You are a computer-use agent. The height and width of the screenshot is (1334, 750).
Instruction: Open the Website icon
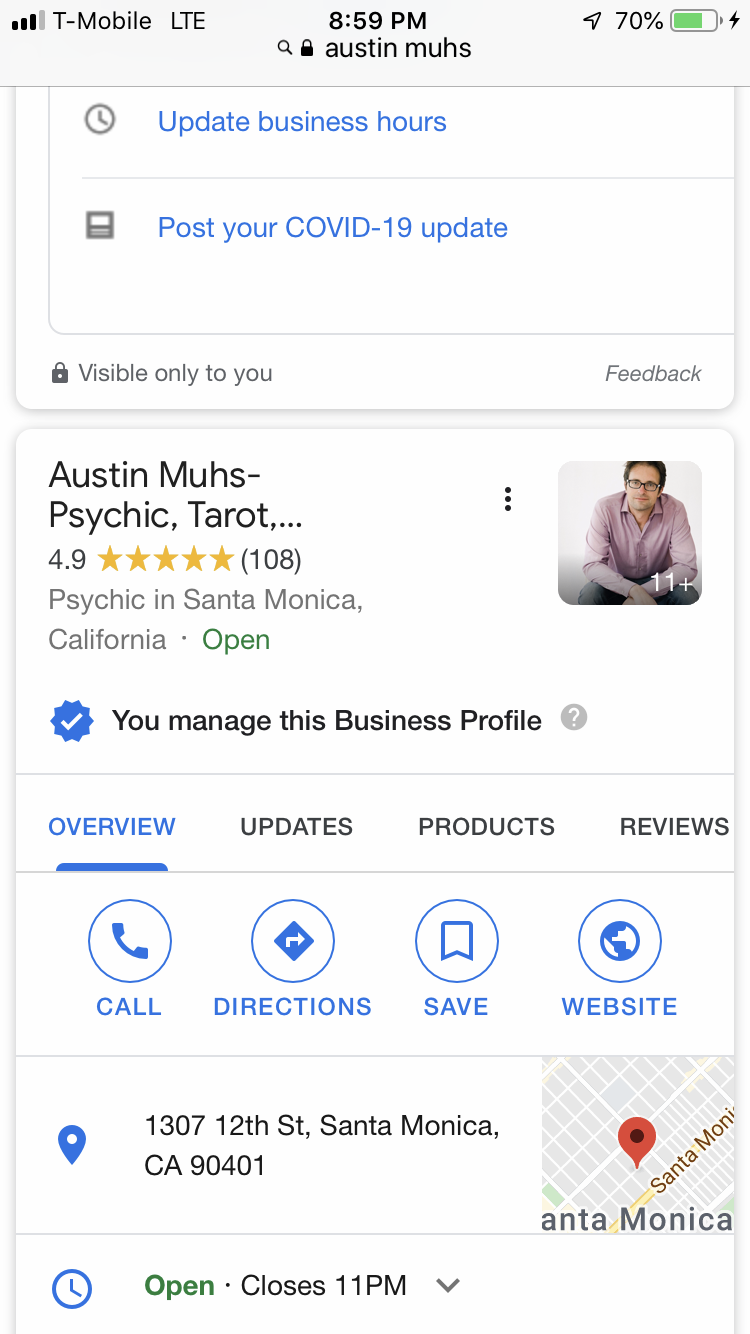619,940
